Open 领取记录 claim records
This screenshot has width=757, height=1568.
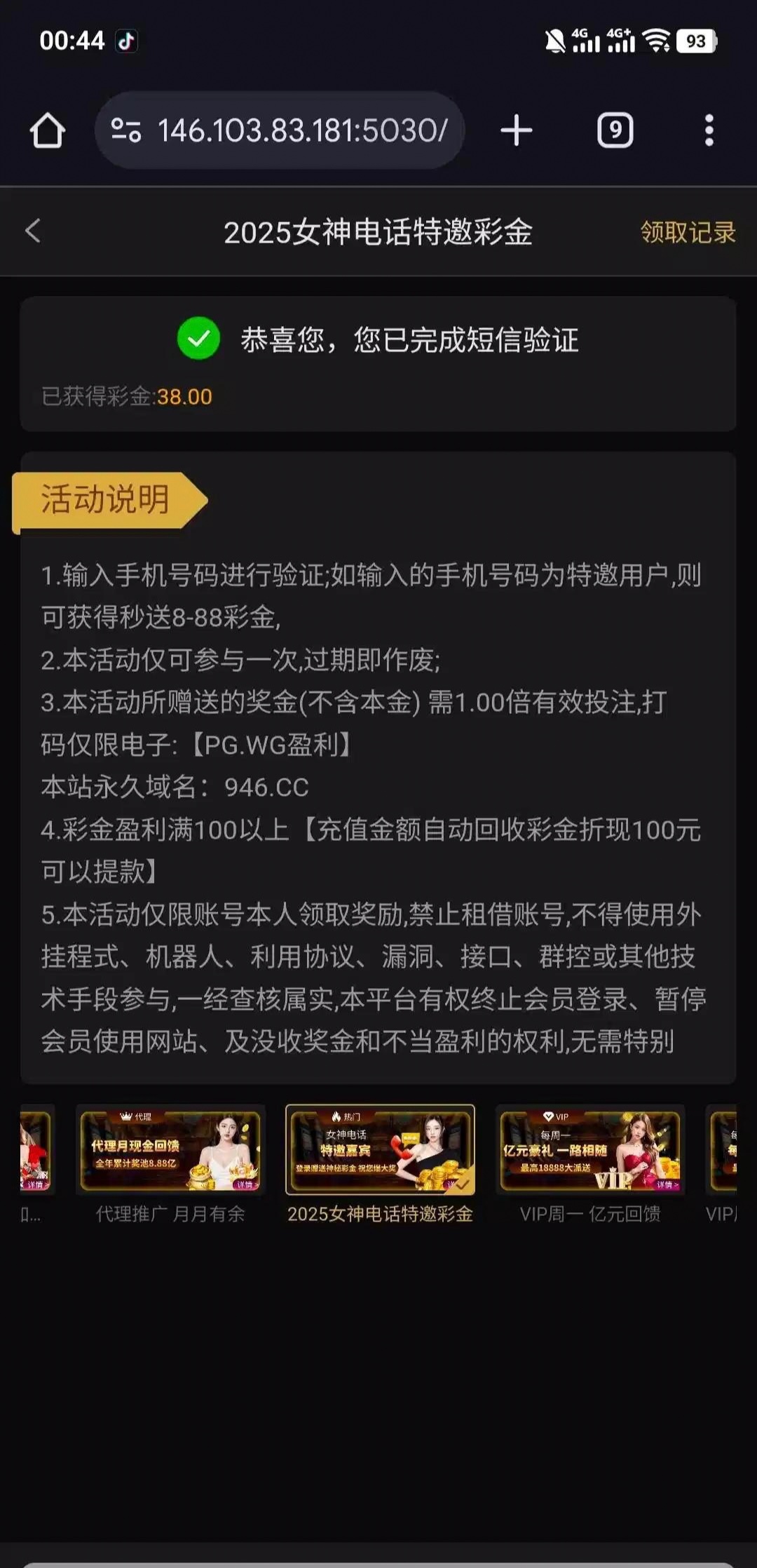point(687,232)
